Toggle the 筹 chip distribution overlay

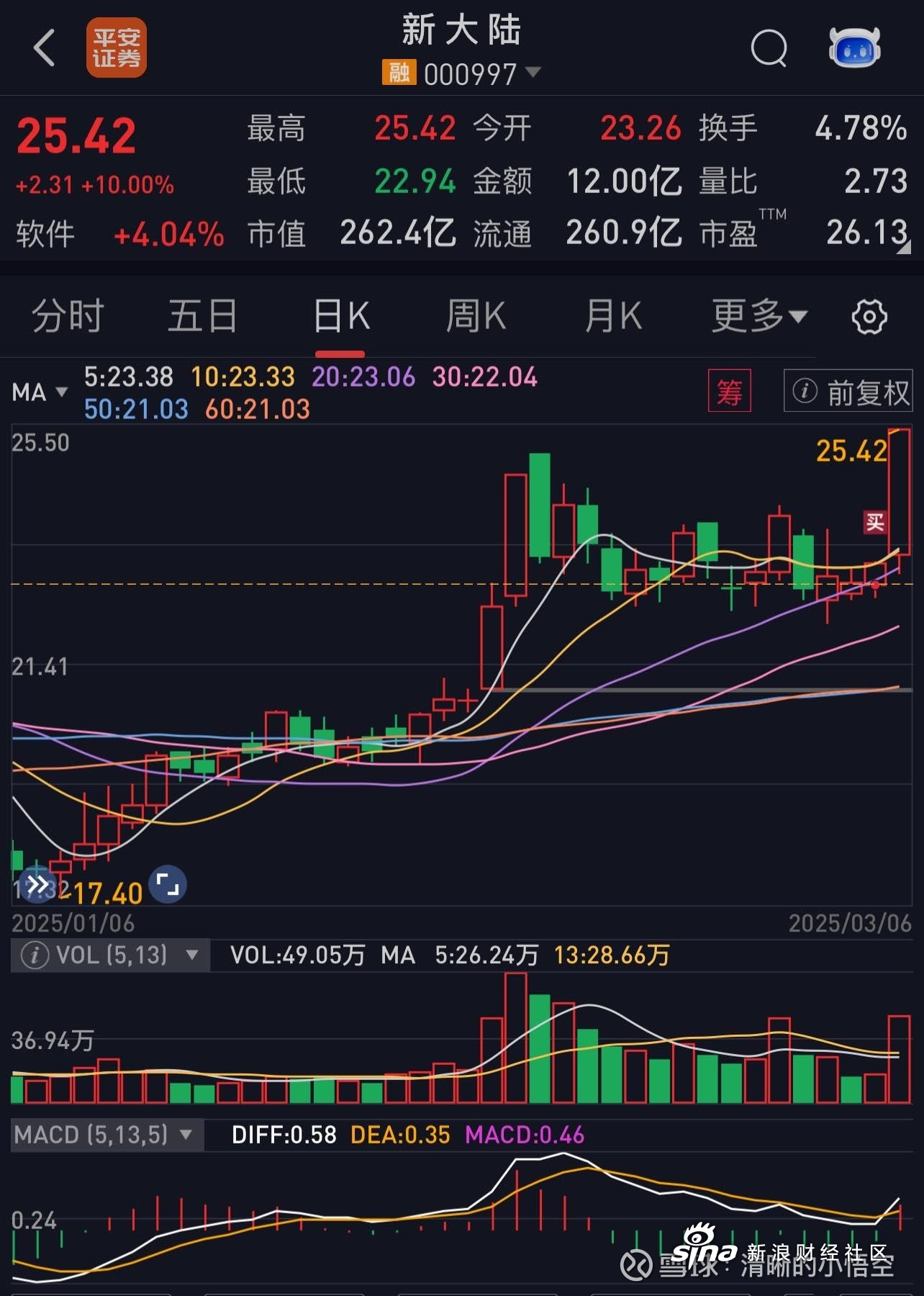[730, 391]
